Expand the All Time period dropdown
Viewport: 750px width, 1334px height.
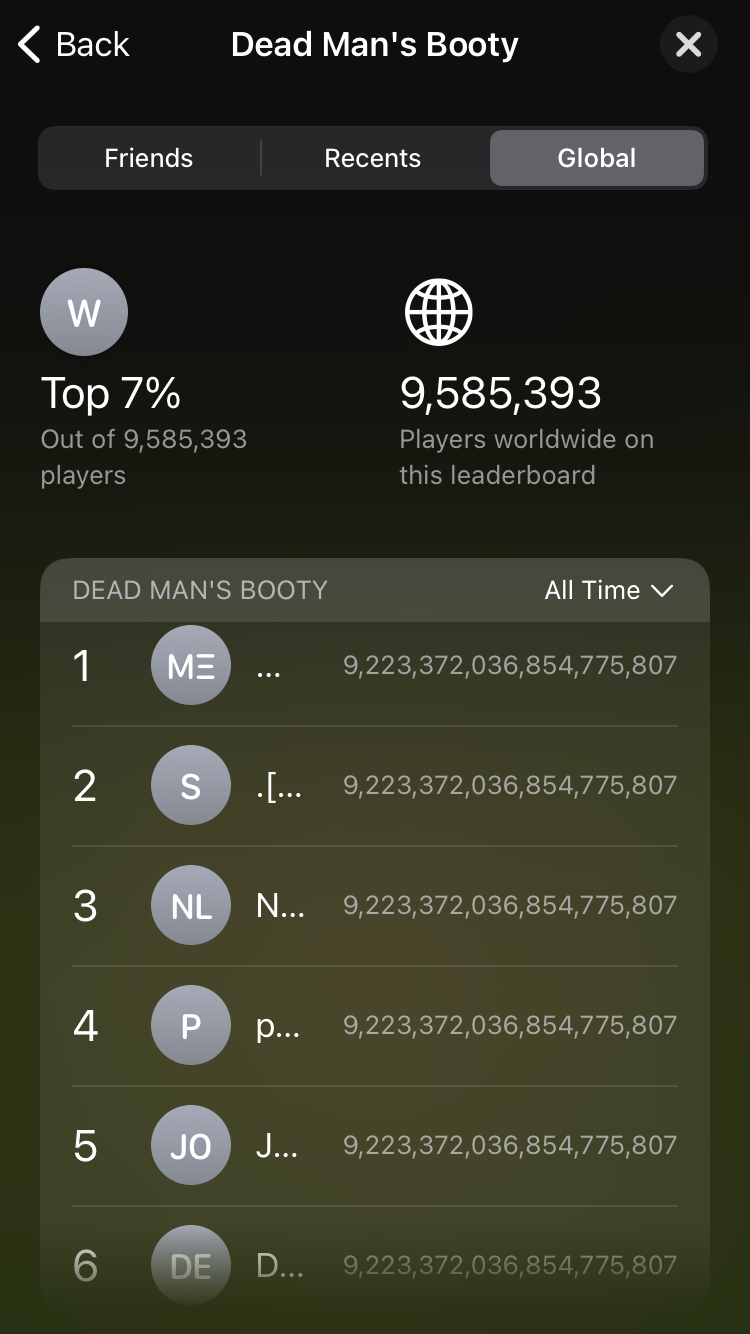point(608,590)
